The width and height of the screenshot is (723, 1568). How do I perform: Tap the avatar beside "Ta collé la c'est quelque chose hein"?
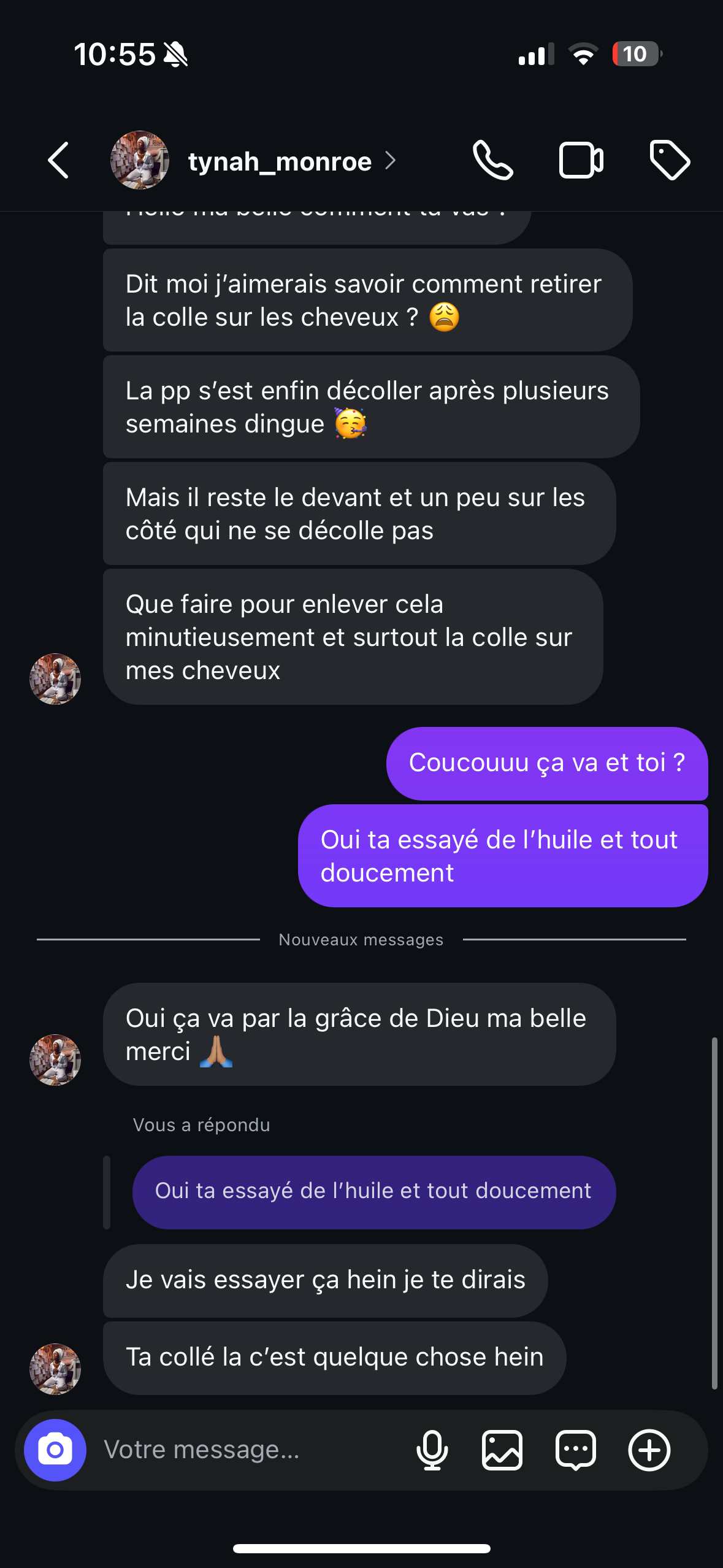(55, 1369)
